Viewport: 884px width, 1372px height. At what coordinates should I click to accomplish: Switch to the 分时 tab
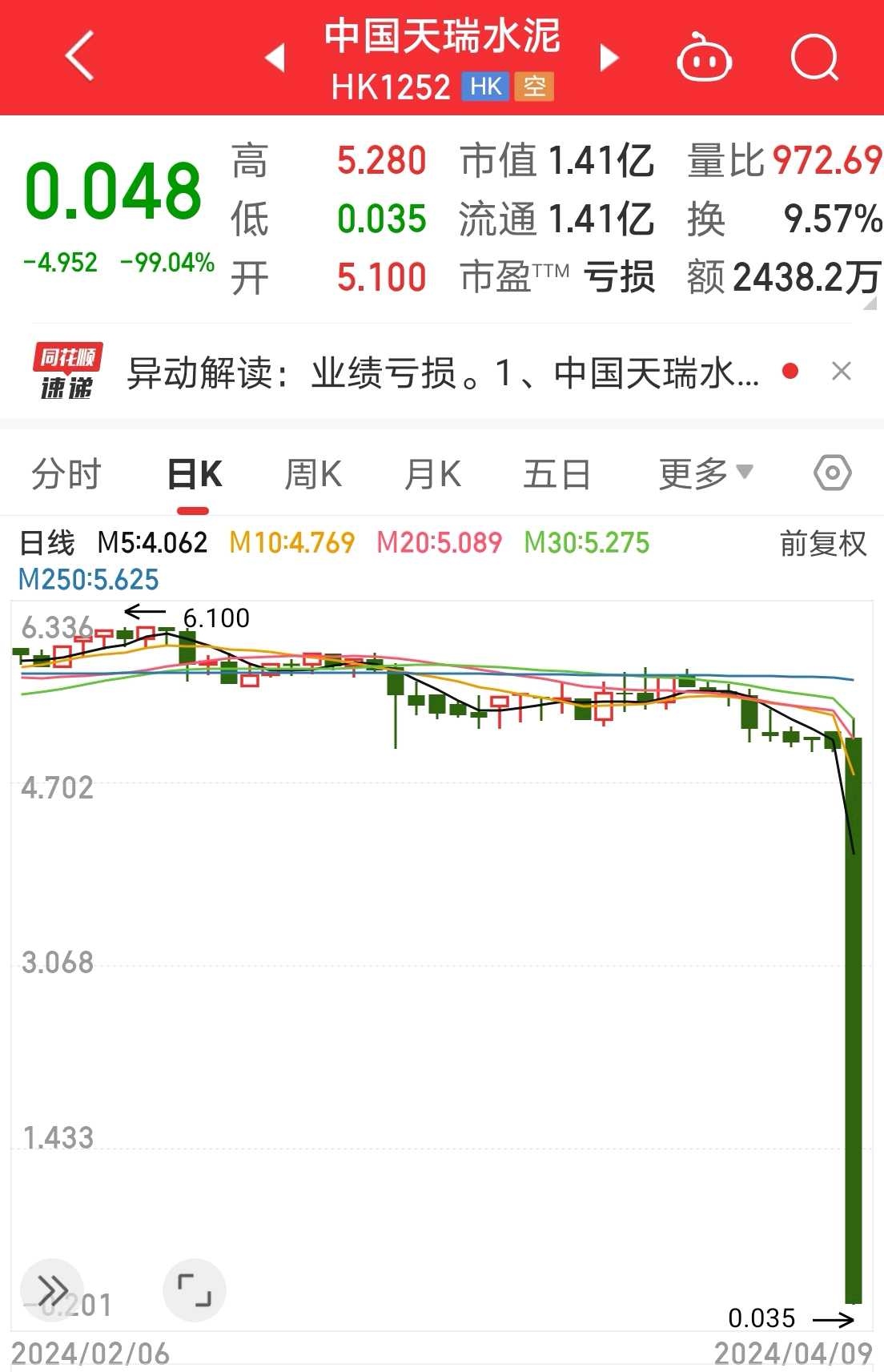pyautogui.click(x=66, y=473)
